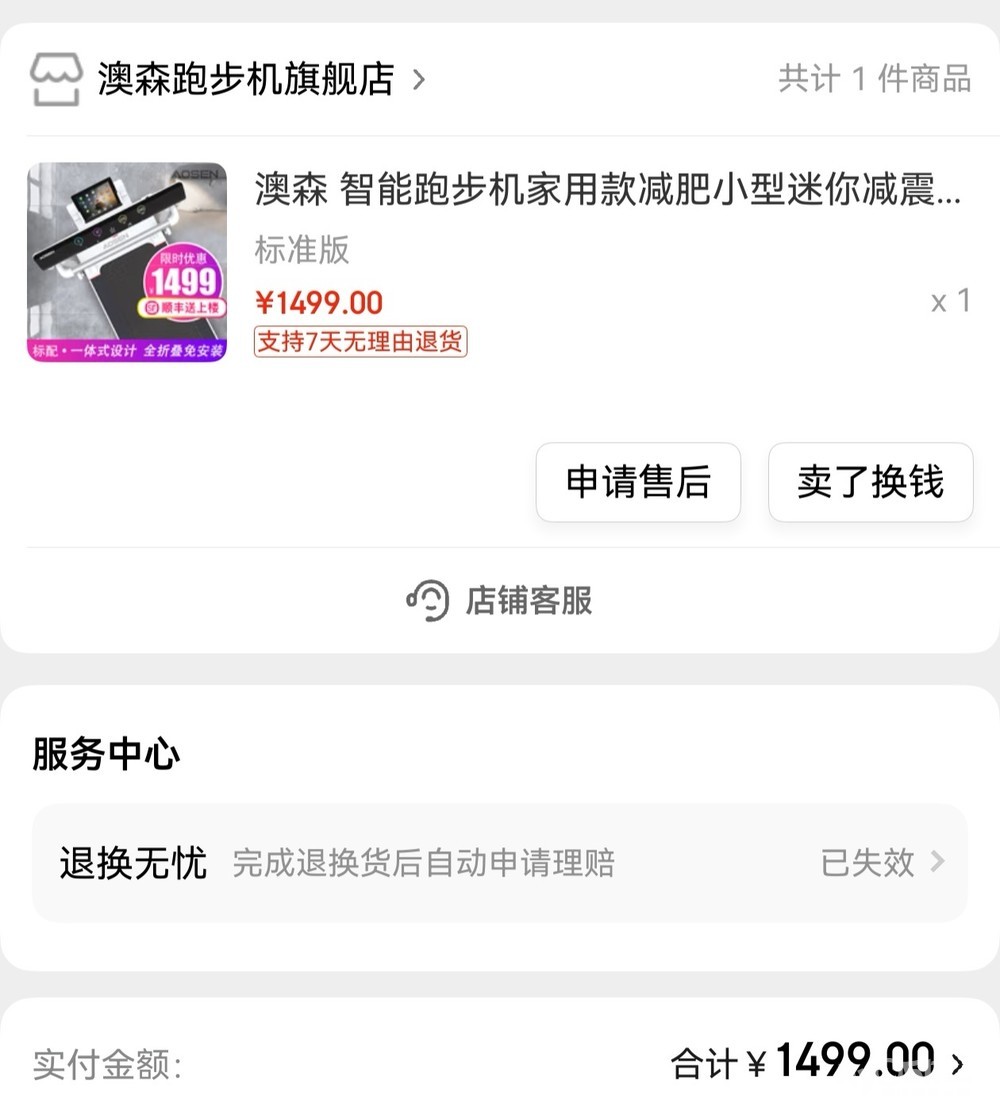The width and height of the screenshot is (1000, 1110).
Task: Tap the 申请售后 button
Action: point(638,482)
